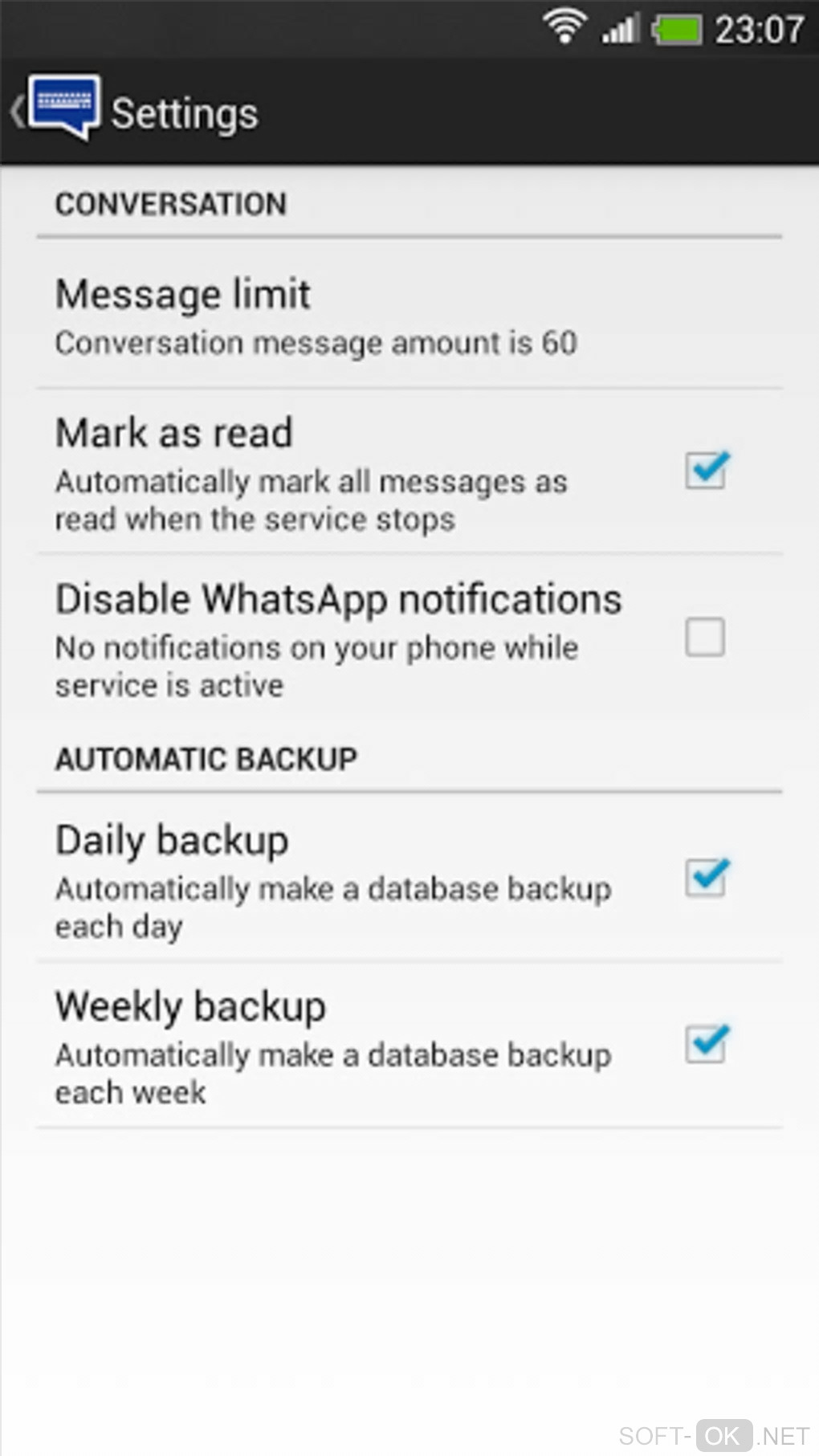The width and height of the screenshot is (819, 1456).
Task: Turn off the Daily backup checkbox
Action: click(705, 879)
